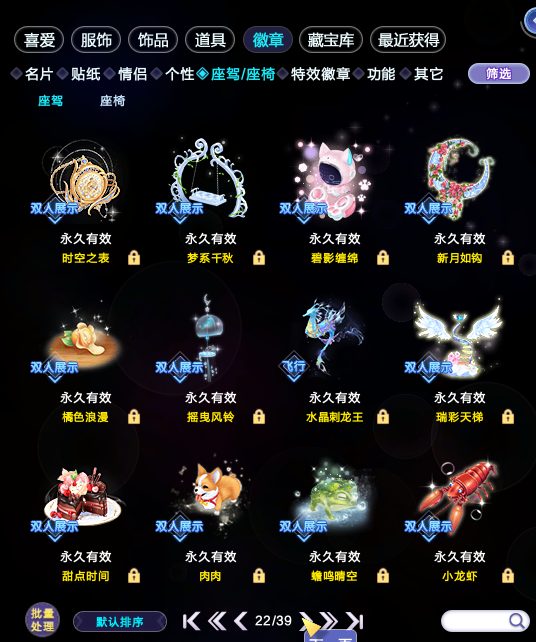Select the 座椅 sub-tab
Viewport: 536px width, 642px height.
point(112,101)
